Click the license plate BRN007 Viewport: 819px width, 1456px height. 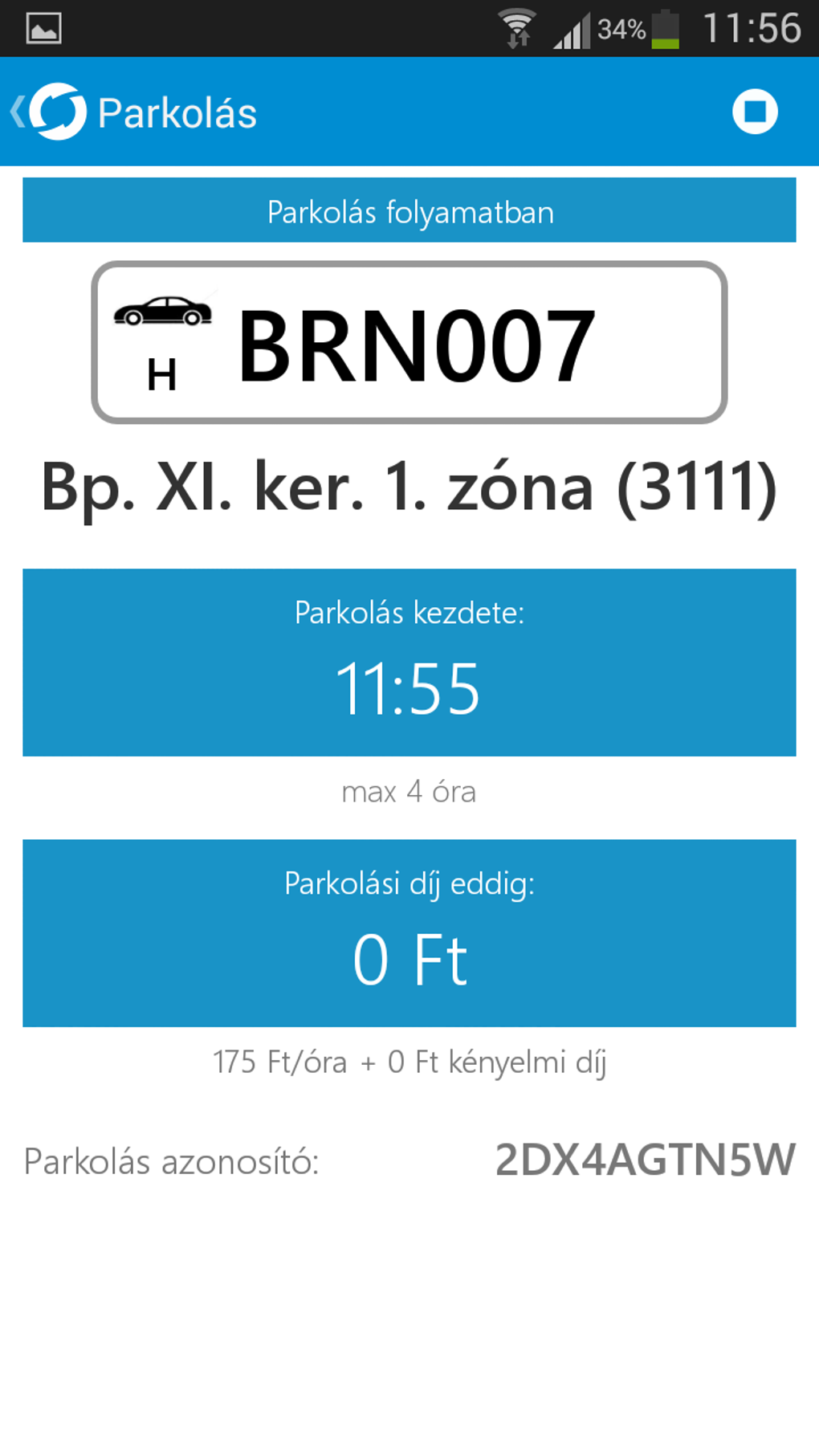pos(418,341)
